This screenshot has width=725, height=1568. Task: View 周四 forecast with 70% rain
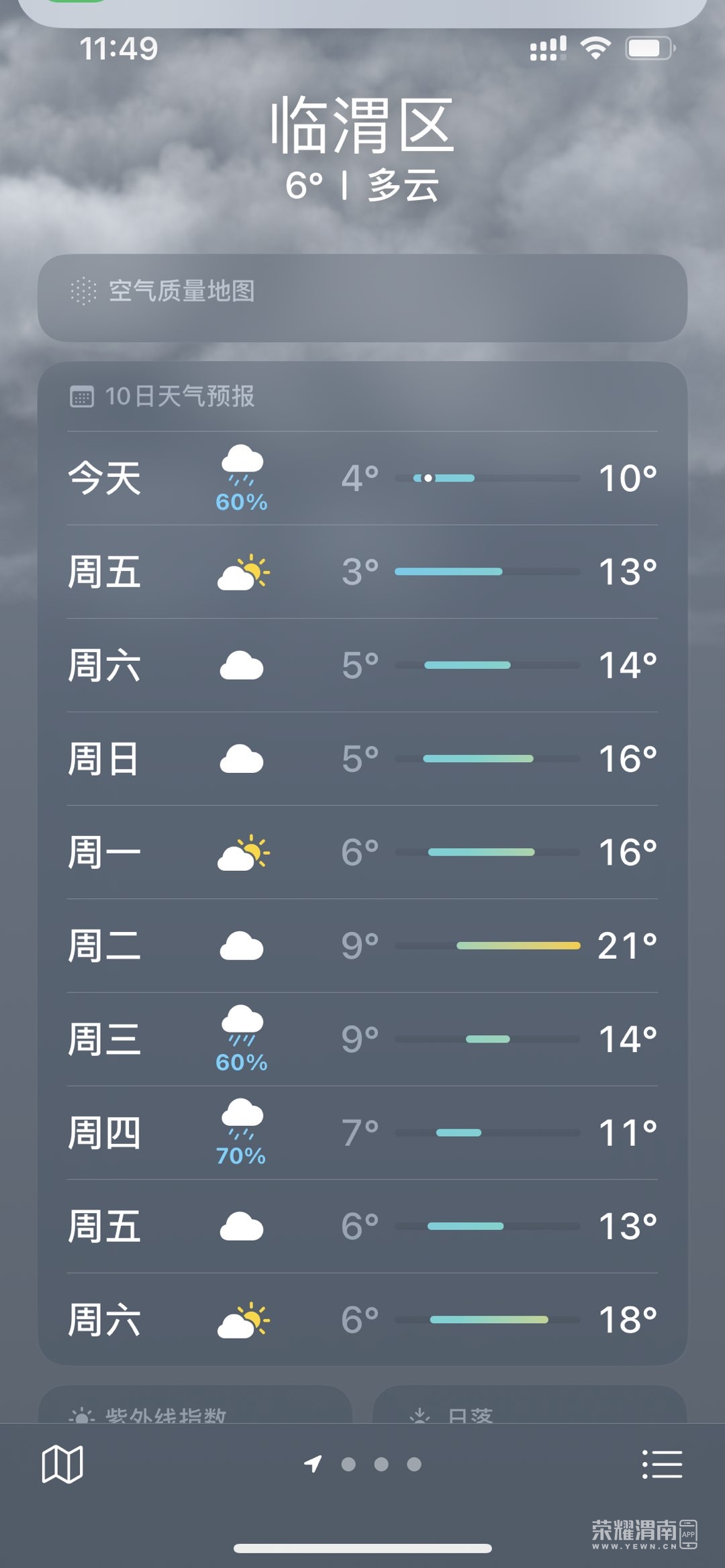pos(362,1133)
